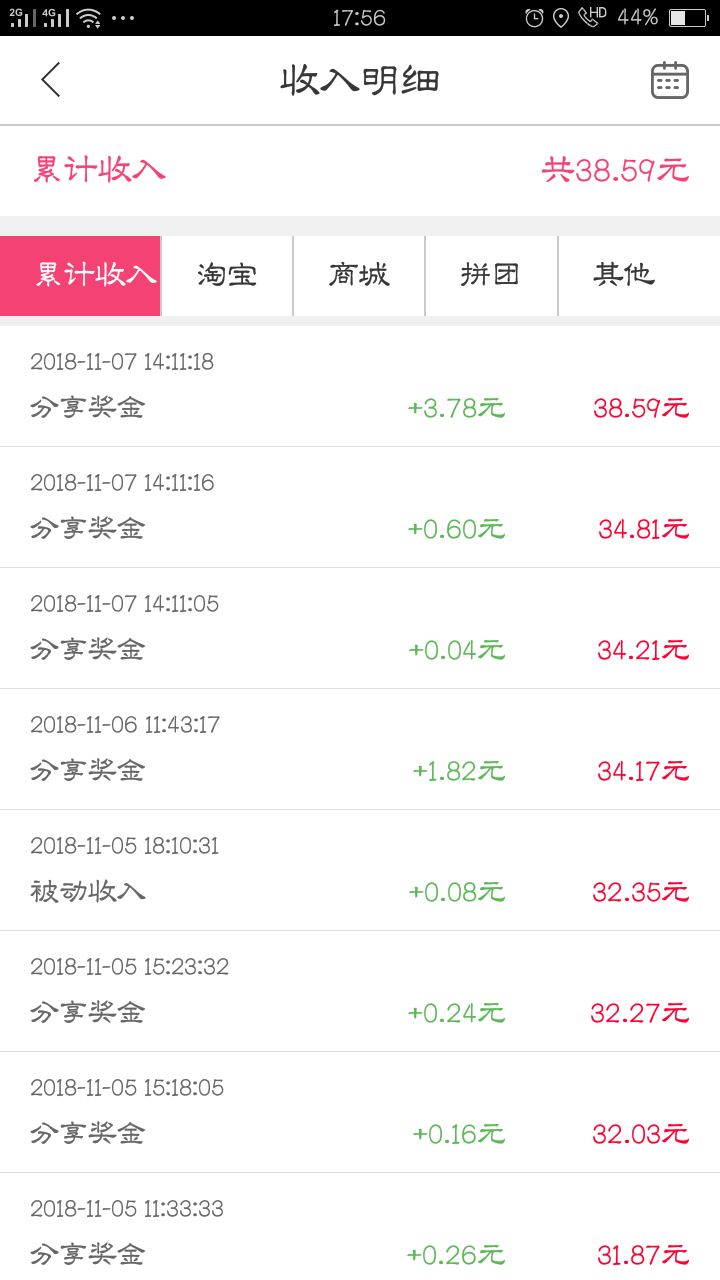Screen dimensions: 720x1280
Task: Select the 累计收入 tab
Action: coord(81,276)
